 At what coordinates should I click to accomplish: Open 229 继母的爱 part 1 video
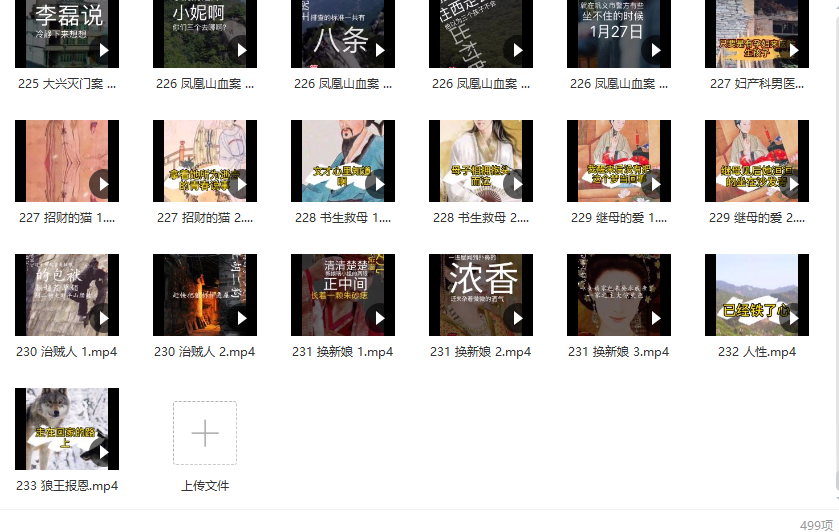pyautogui.click(x=619, y=161)
